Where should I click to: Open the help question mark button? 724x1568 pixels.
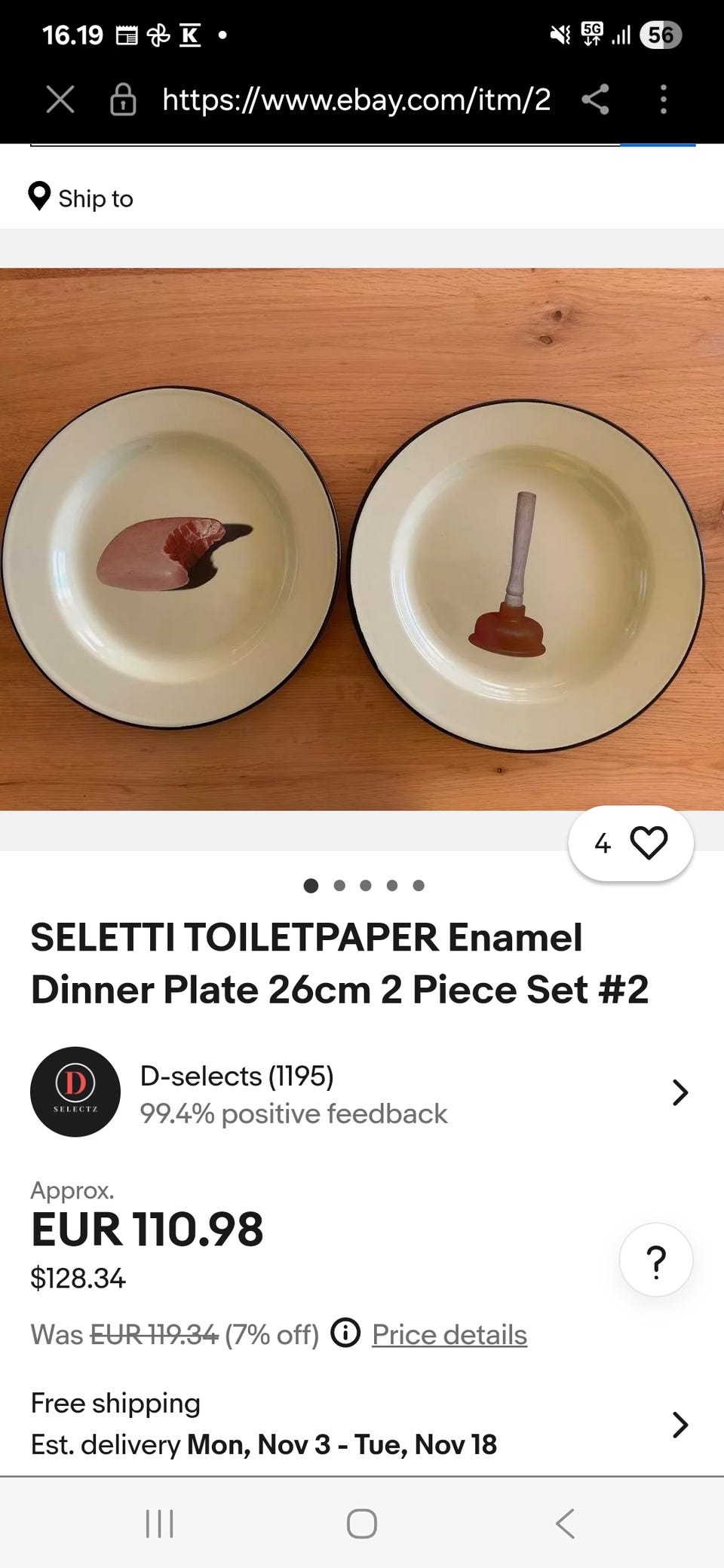(656, 1260)
